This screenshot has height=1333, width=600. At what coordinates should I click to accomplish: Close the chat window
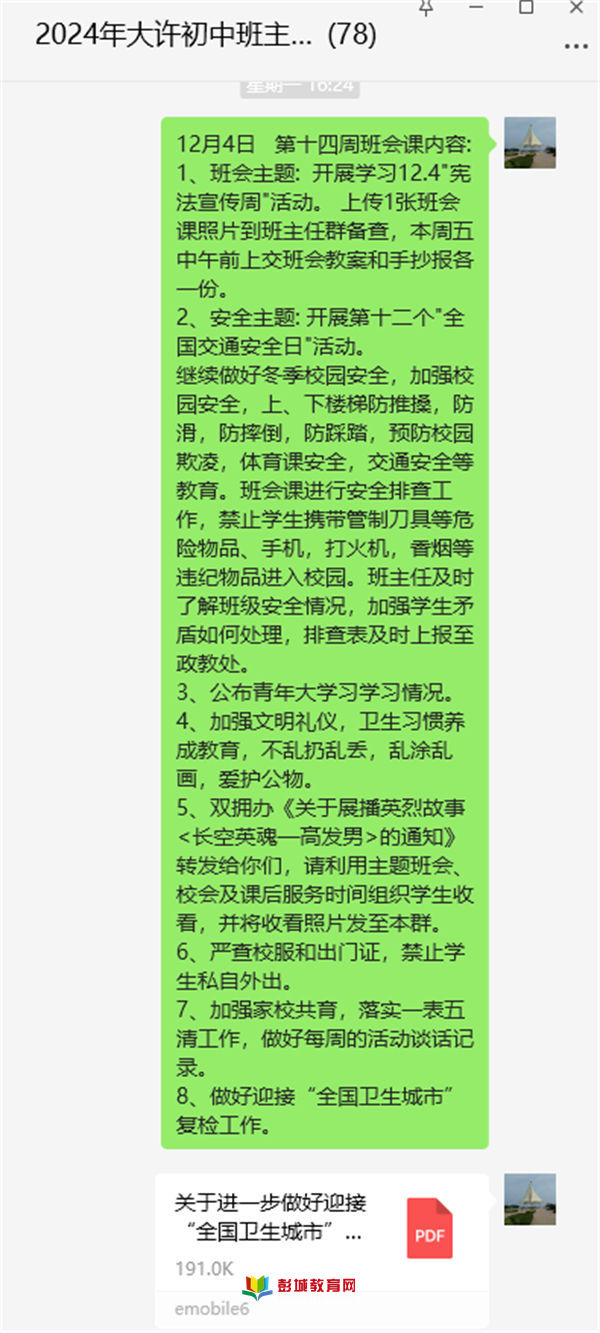576,8
